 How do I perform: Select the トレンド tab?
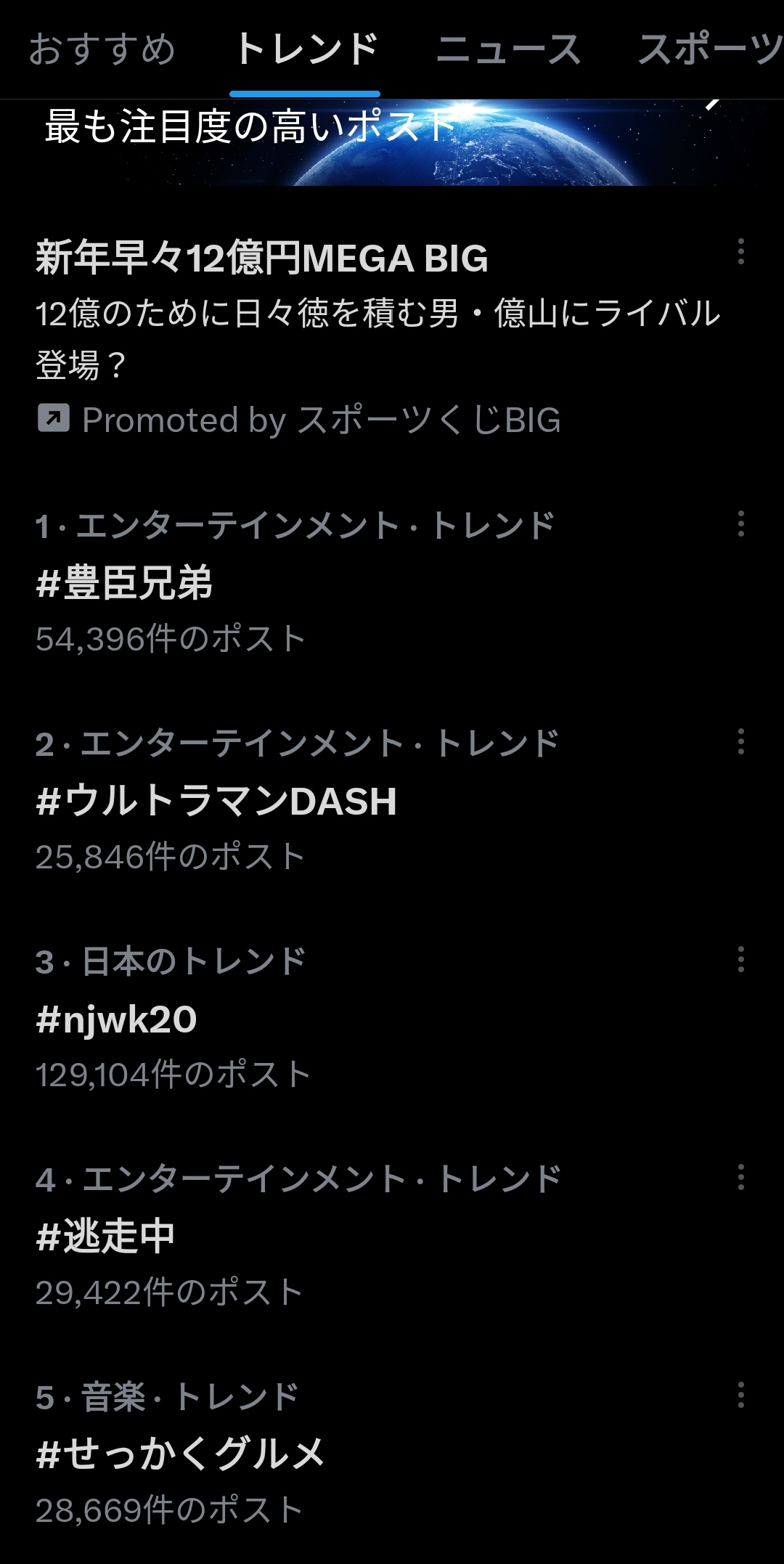tap(305, 49)
